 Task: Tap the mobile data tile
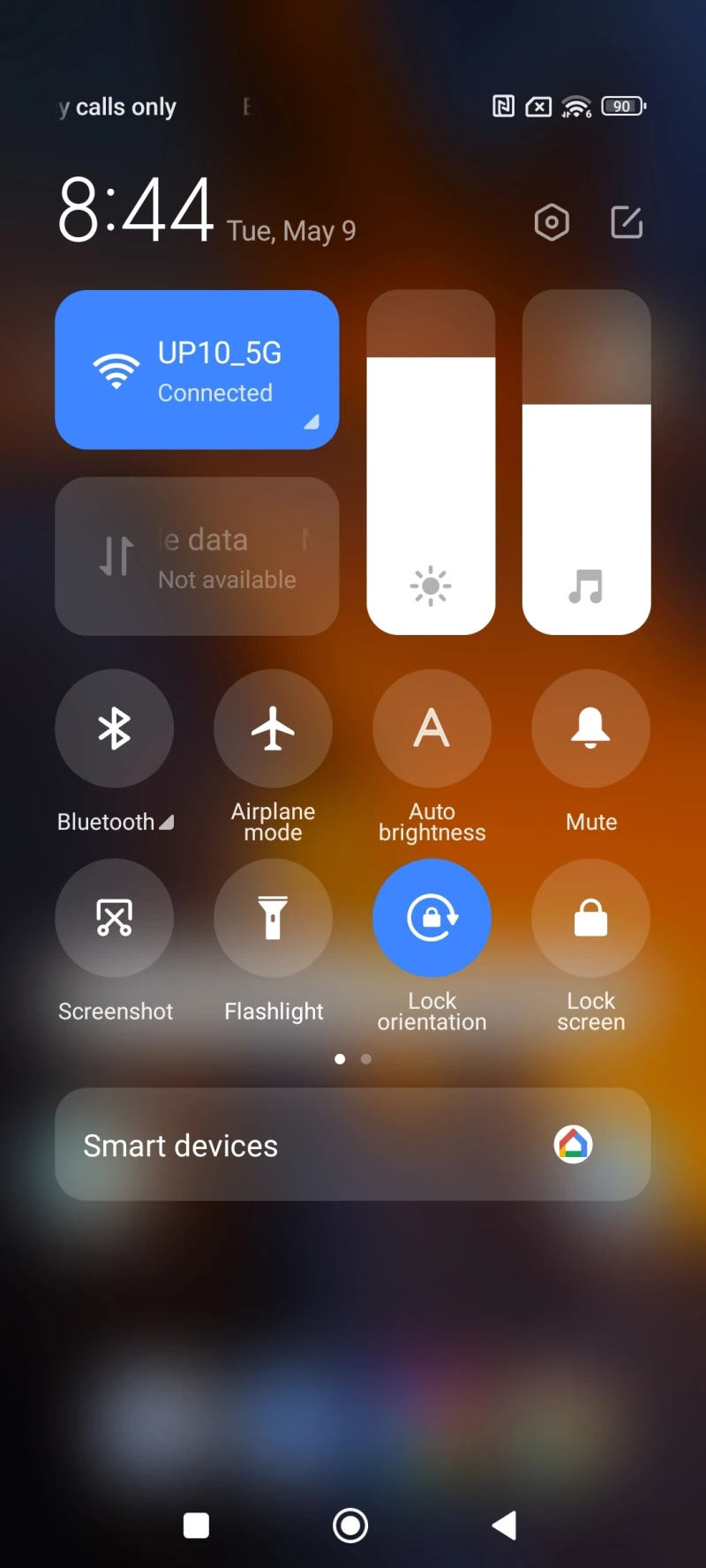(x=197, y=556)
